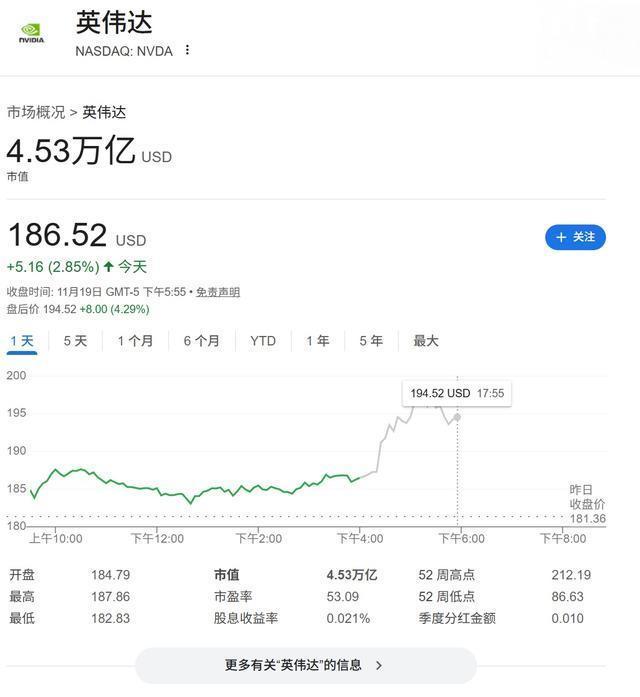Image resolution: width=640 pixels, height=697 pixels.
Task: View the YTD chart range
Action: 263,341
